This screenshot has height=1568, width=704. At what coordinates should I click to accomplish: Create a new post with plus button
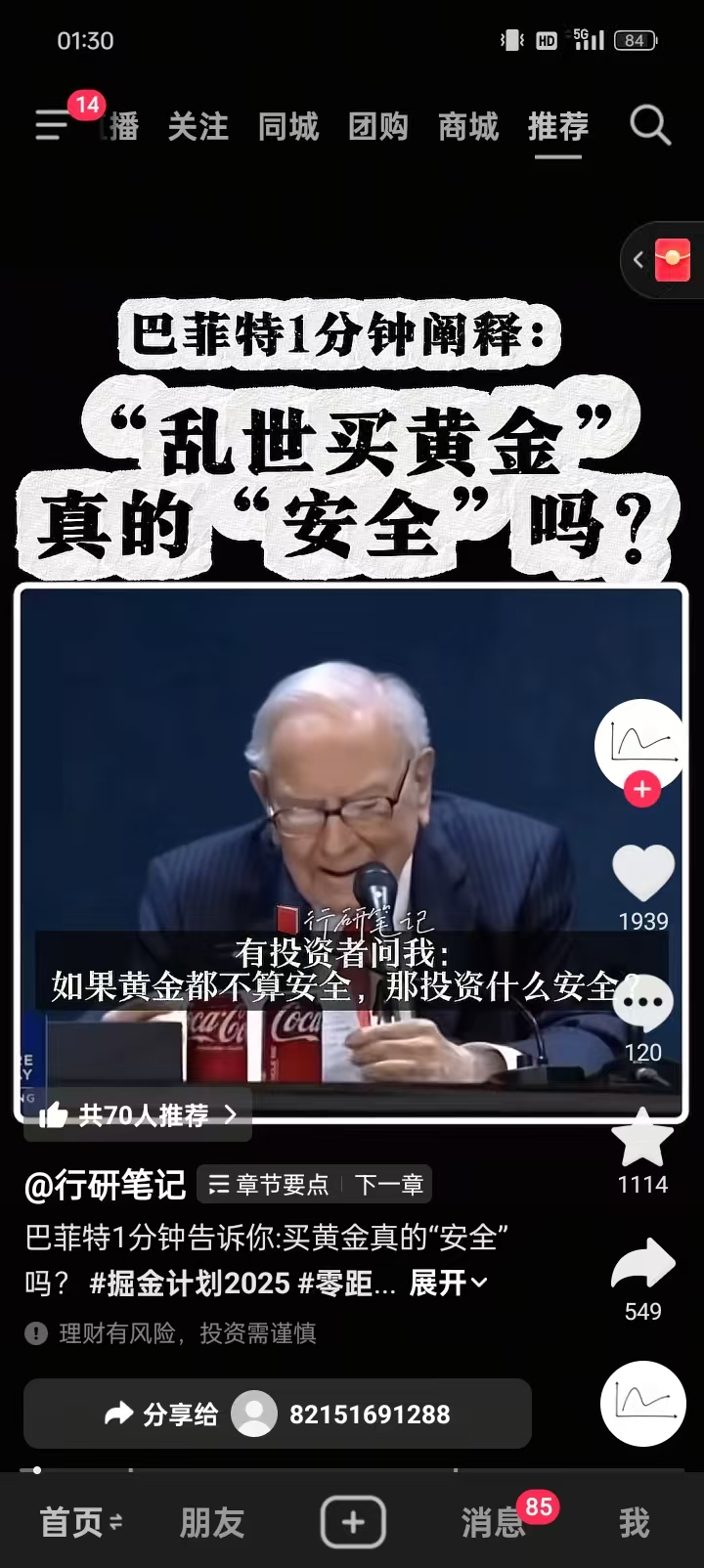point(353,1521)
